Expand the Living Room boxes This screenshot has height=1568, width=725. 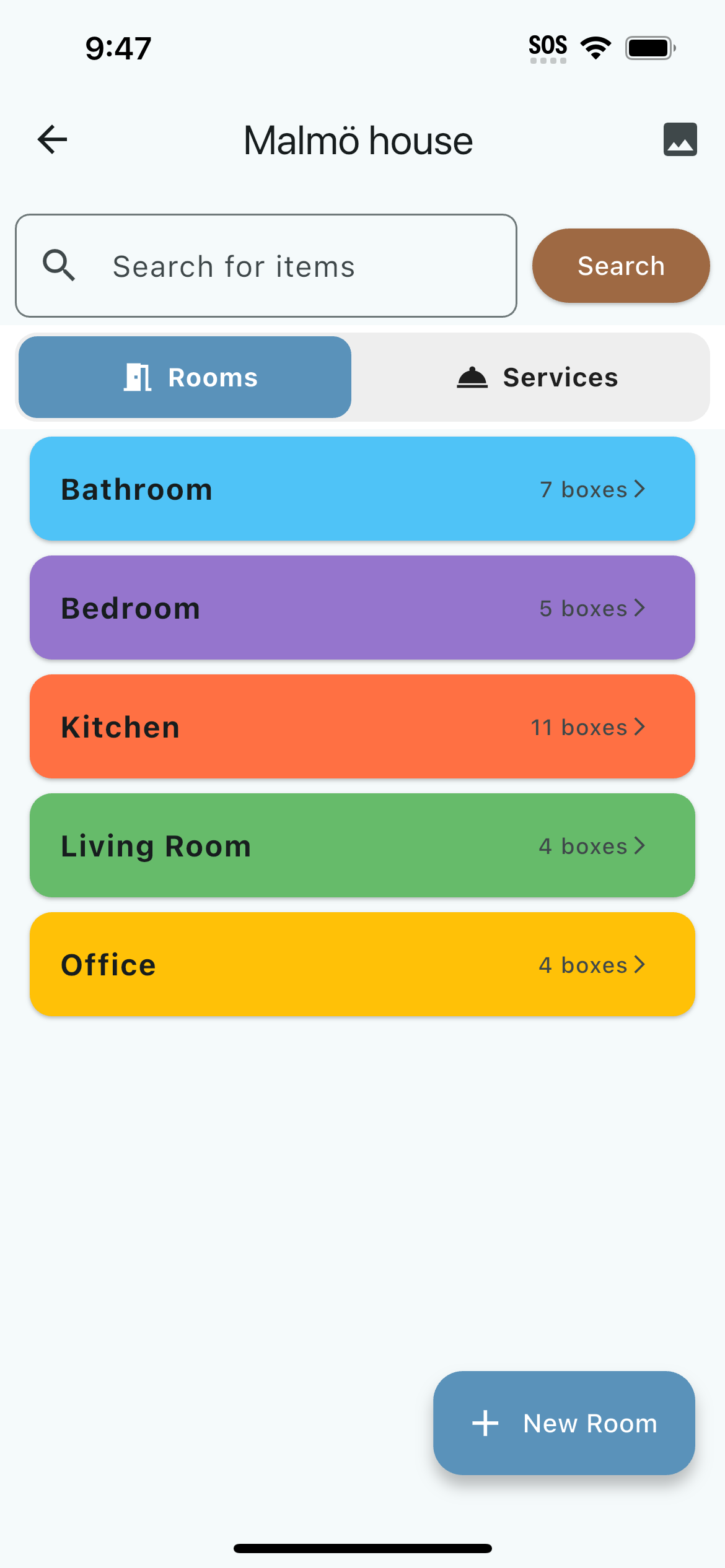(x=640, y=845)
